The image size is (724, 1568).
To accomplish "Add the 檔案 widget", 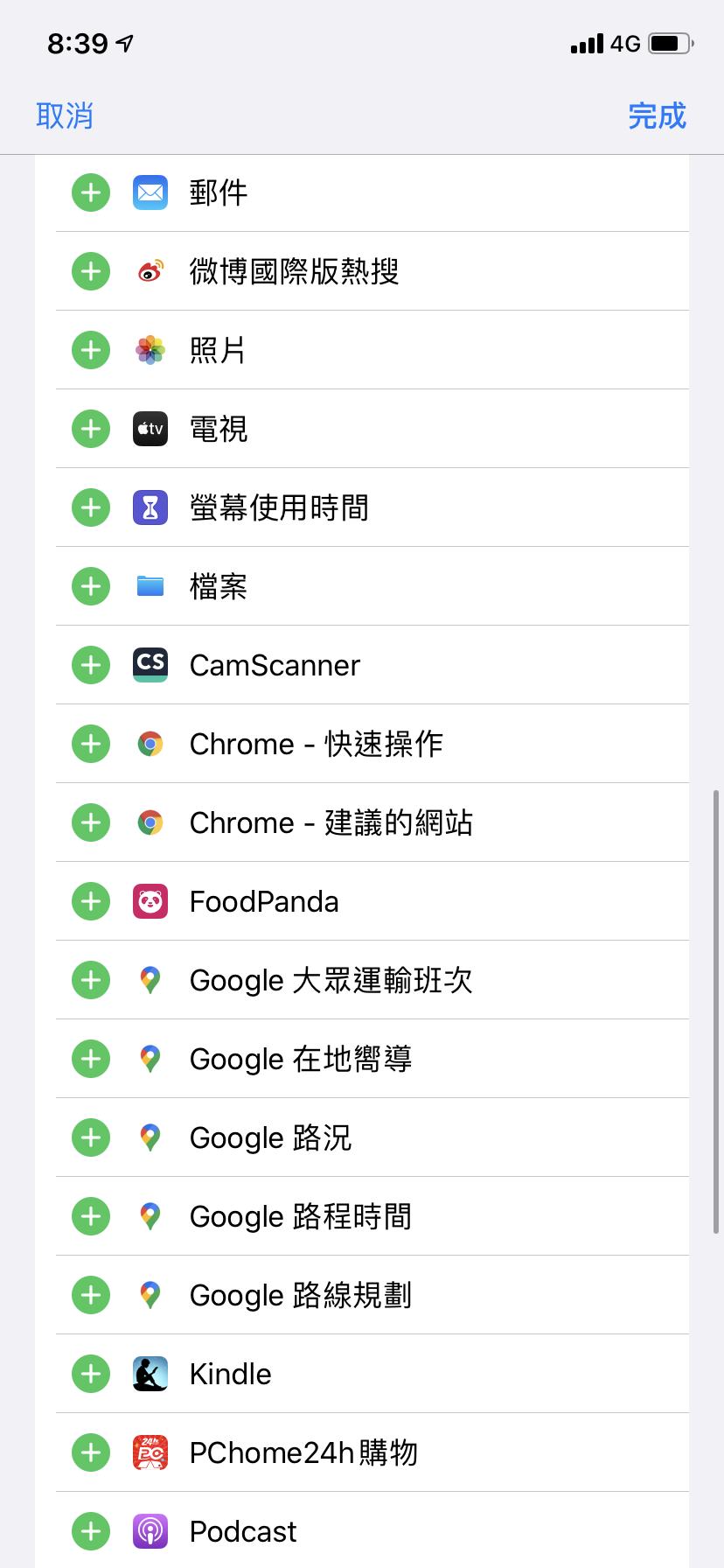I will pos(91,586).
